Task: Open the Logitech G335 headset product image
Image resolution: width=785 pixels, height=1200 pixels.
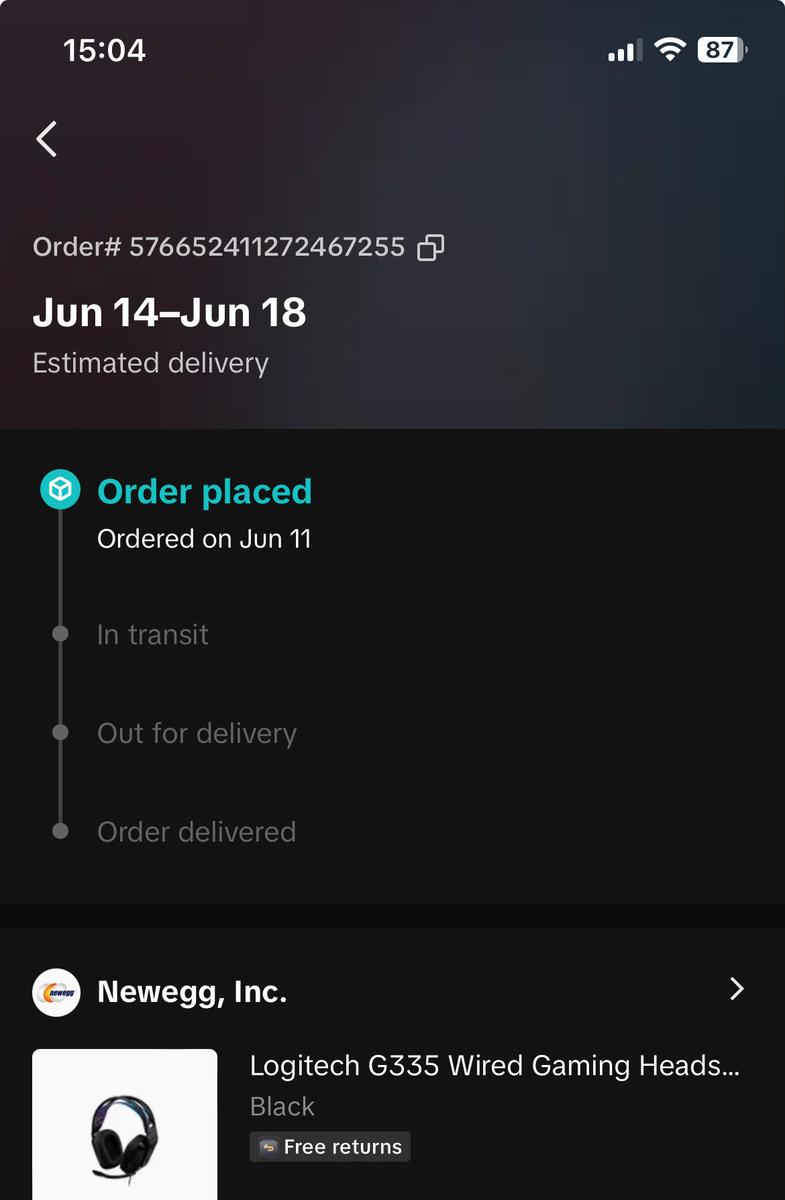Action: point(125,1125)
